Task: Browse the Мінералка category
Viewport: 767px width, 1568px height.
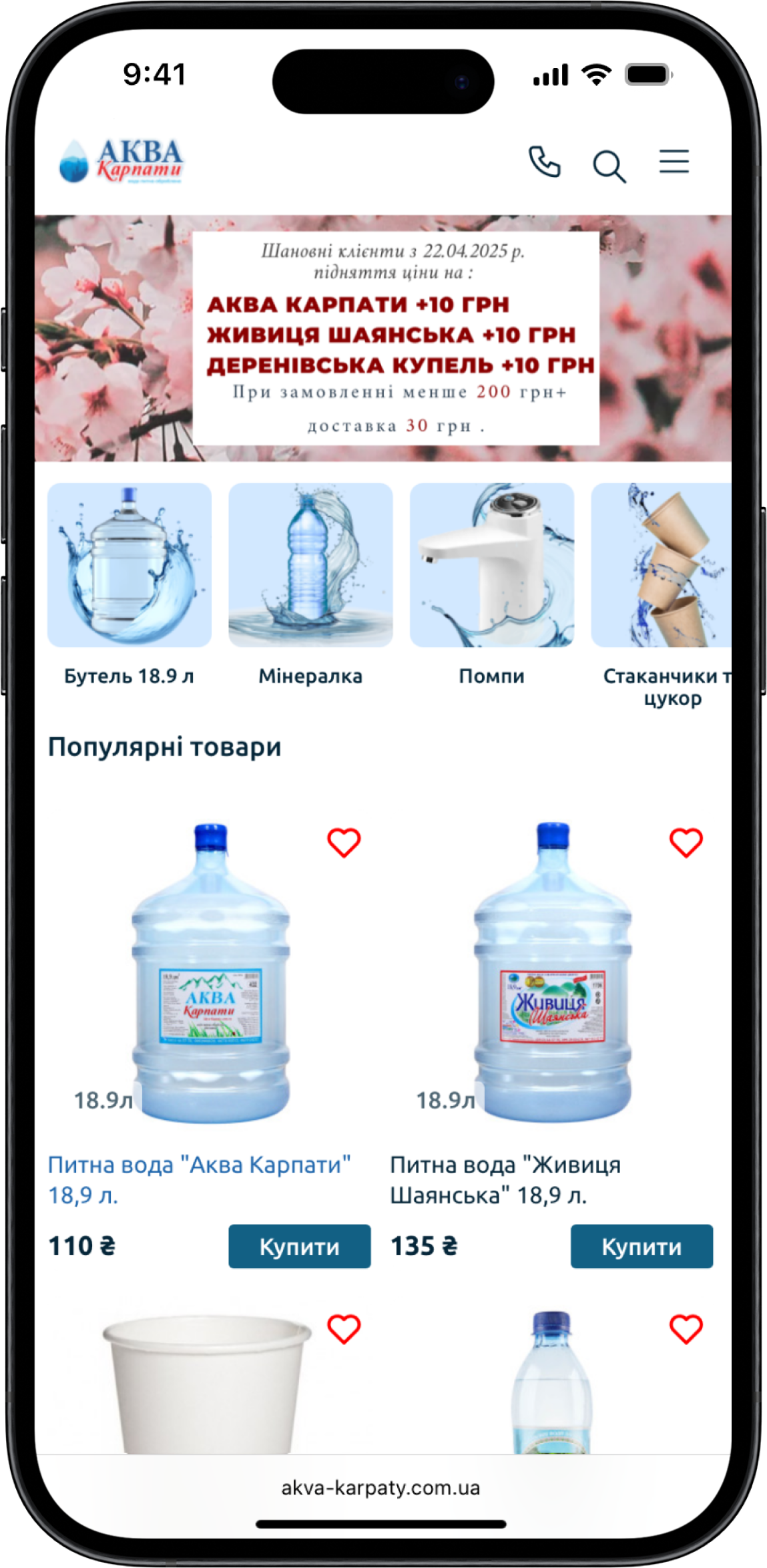Action: tap(310, 565)
